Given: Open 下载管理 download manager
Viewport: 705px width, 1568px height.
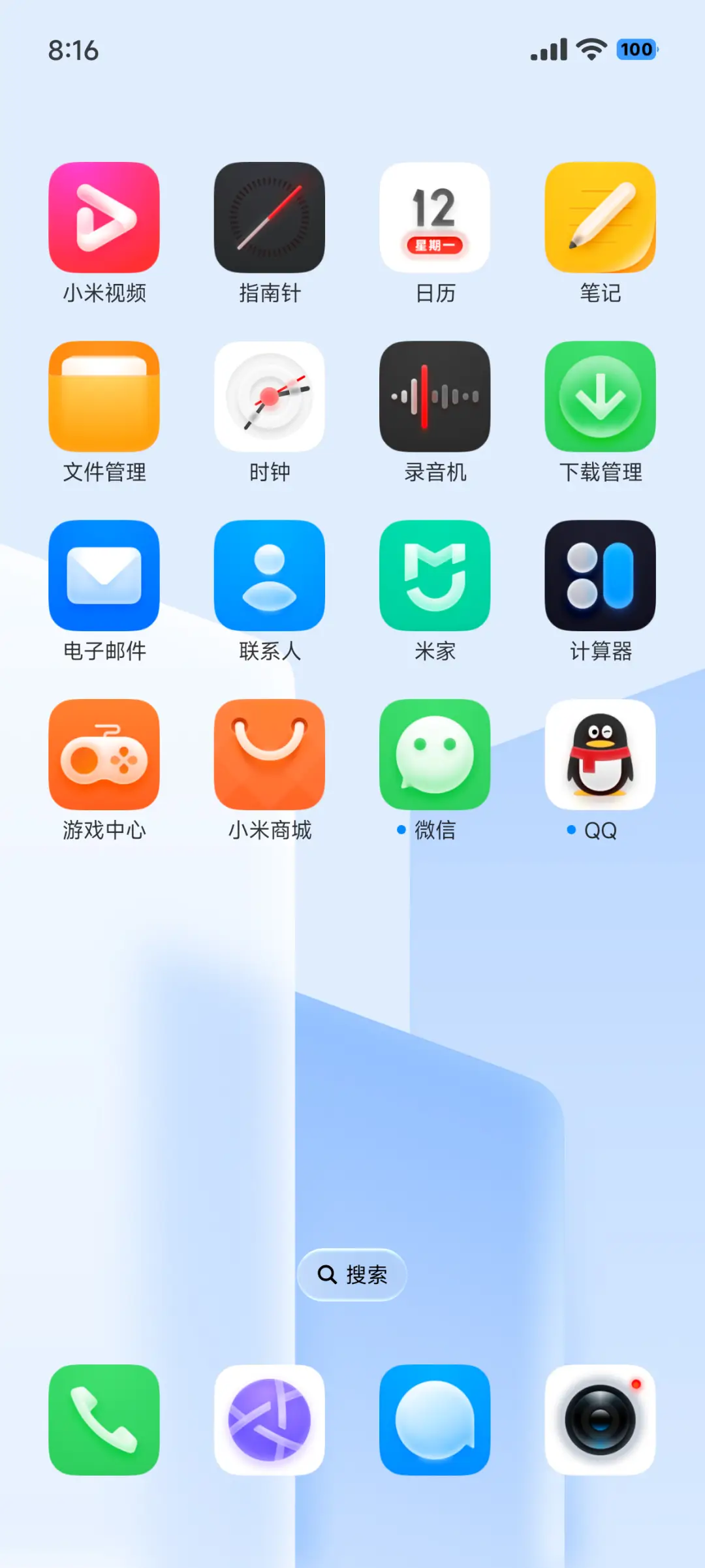Looking at the screenshot, I should pyautogui.click(x=600, y=397).
